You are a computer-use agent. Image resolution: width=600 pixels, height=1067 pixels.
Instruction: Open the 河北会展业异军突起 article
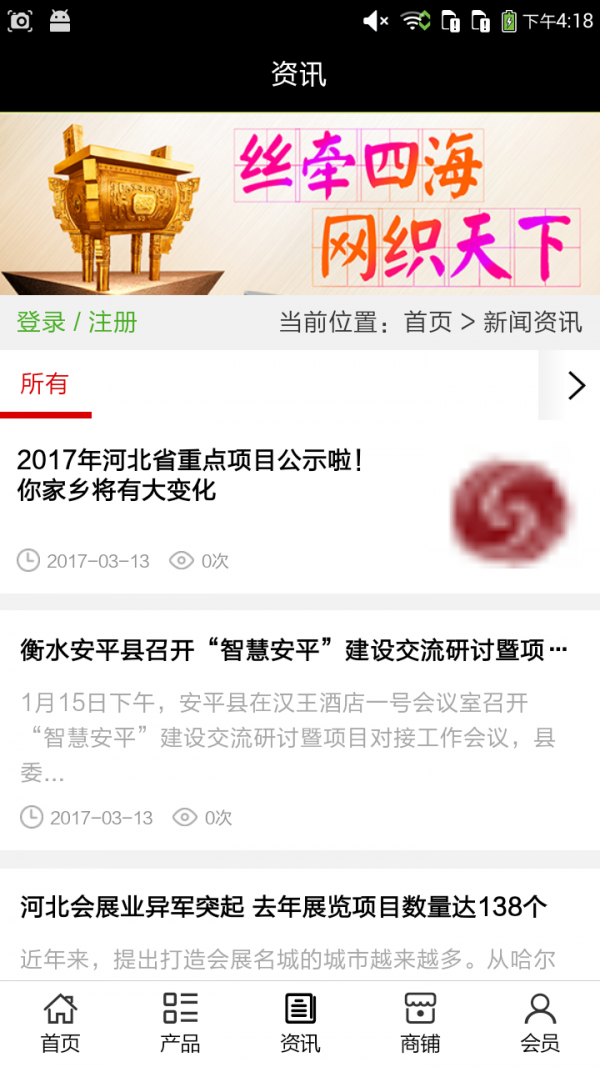(x=284, y=907)
